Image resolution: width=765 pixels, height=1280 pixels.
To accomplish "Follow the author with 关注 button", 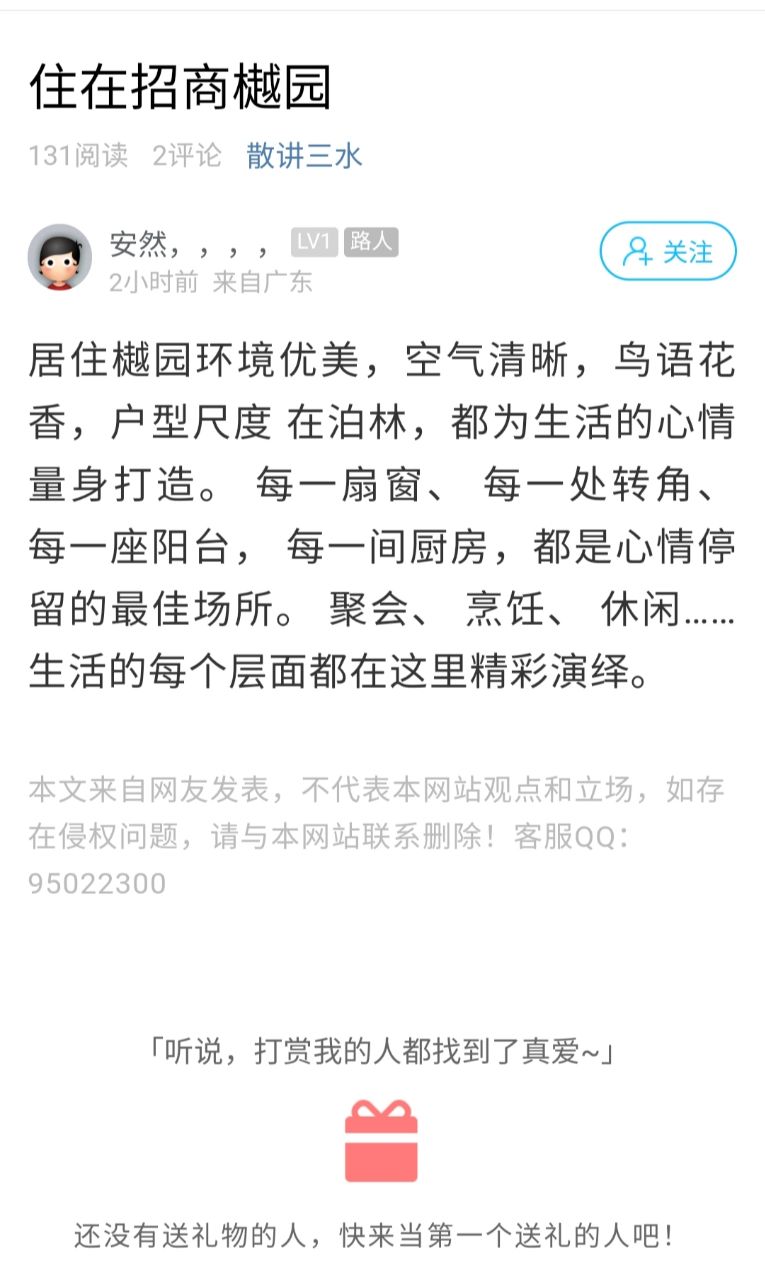I will coord(668,251).
